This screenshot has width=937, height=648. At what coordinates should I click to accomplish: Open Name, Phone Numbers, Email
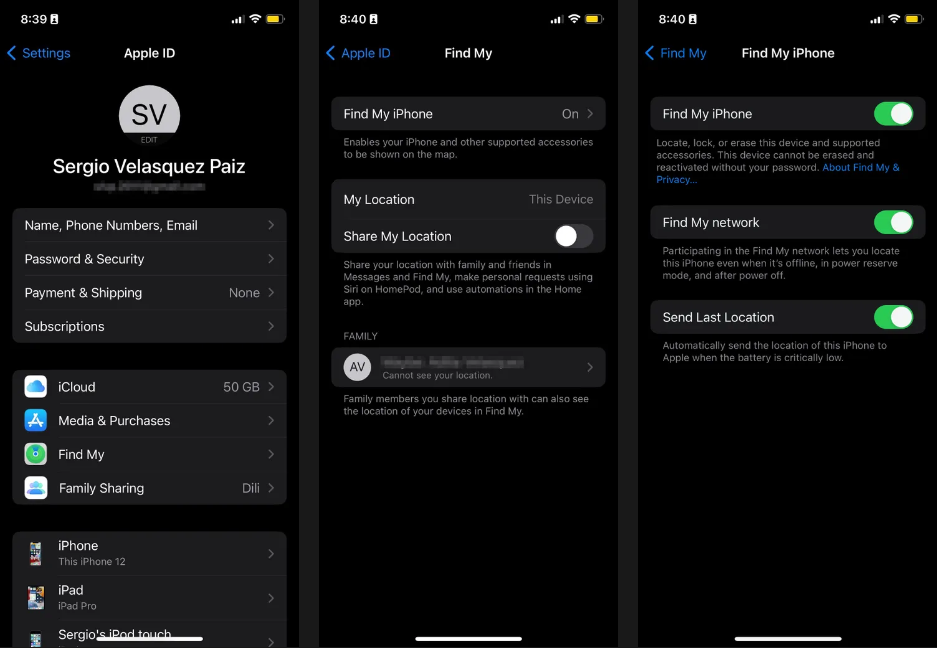[x=149, y=225]
